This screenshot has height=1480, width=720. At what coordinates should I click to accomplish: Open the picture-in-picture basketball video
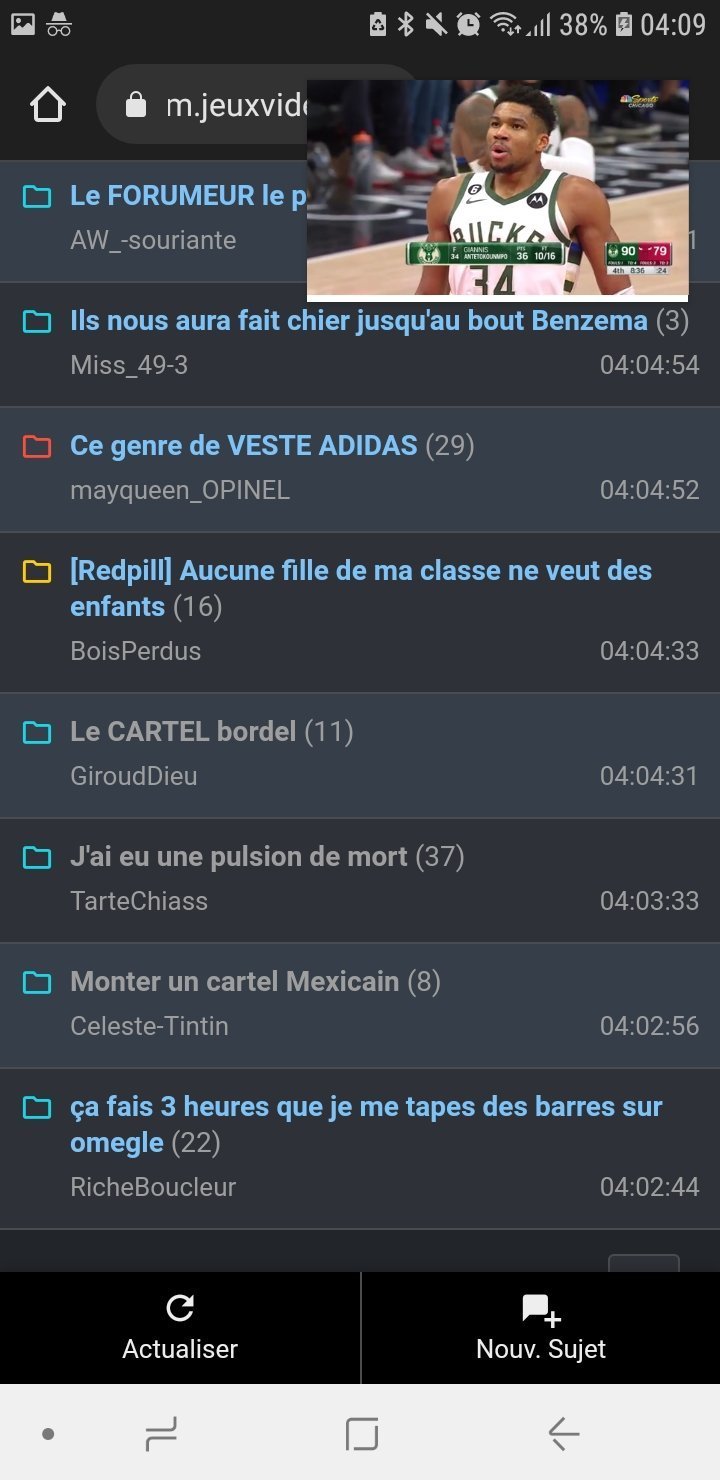(x=497, y=190)
